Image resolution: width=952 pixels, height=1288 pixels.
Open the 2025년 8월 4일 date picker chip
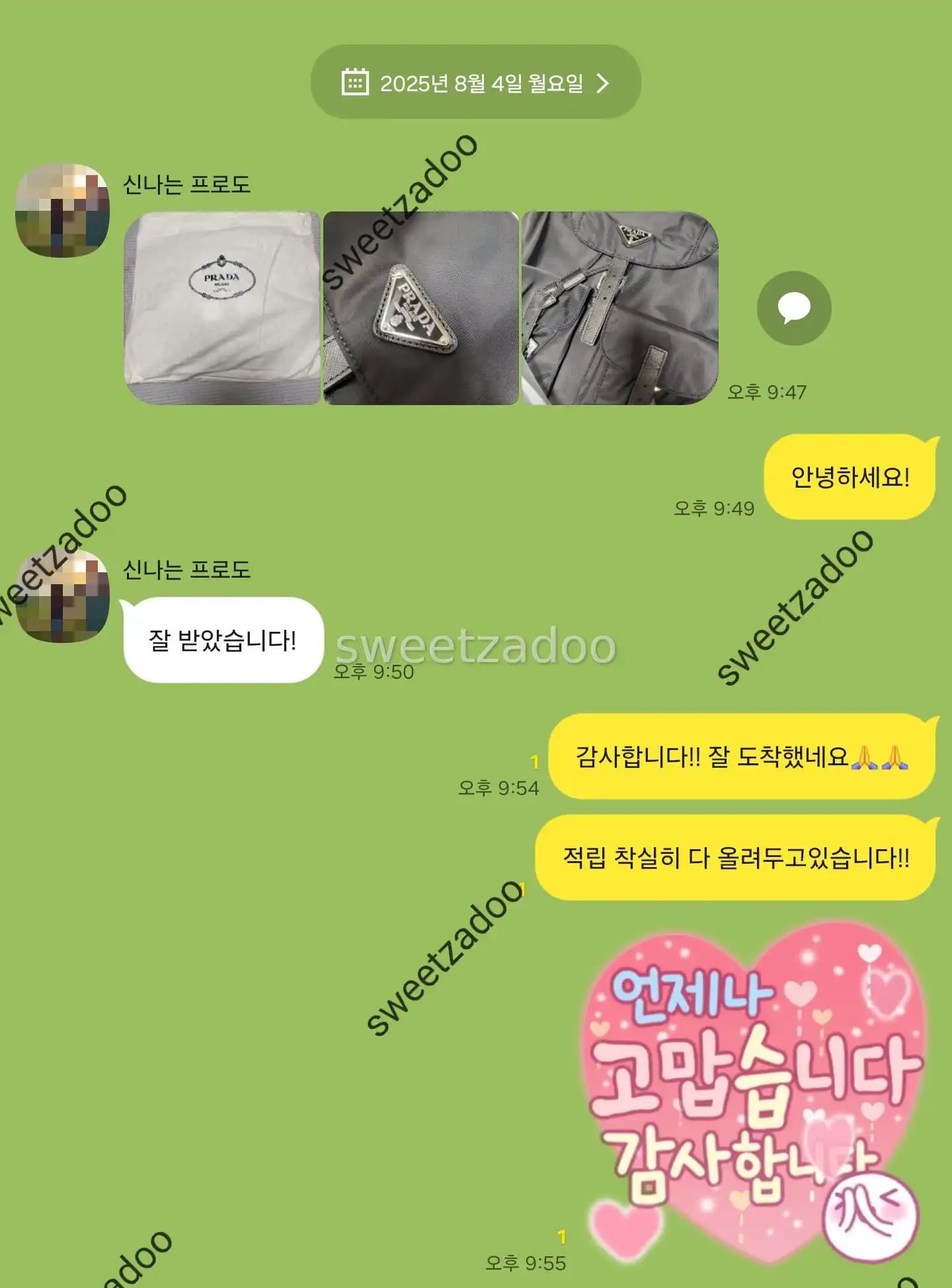pos(475,83)
